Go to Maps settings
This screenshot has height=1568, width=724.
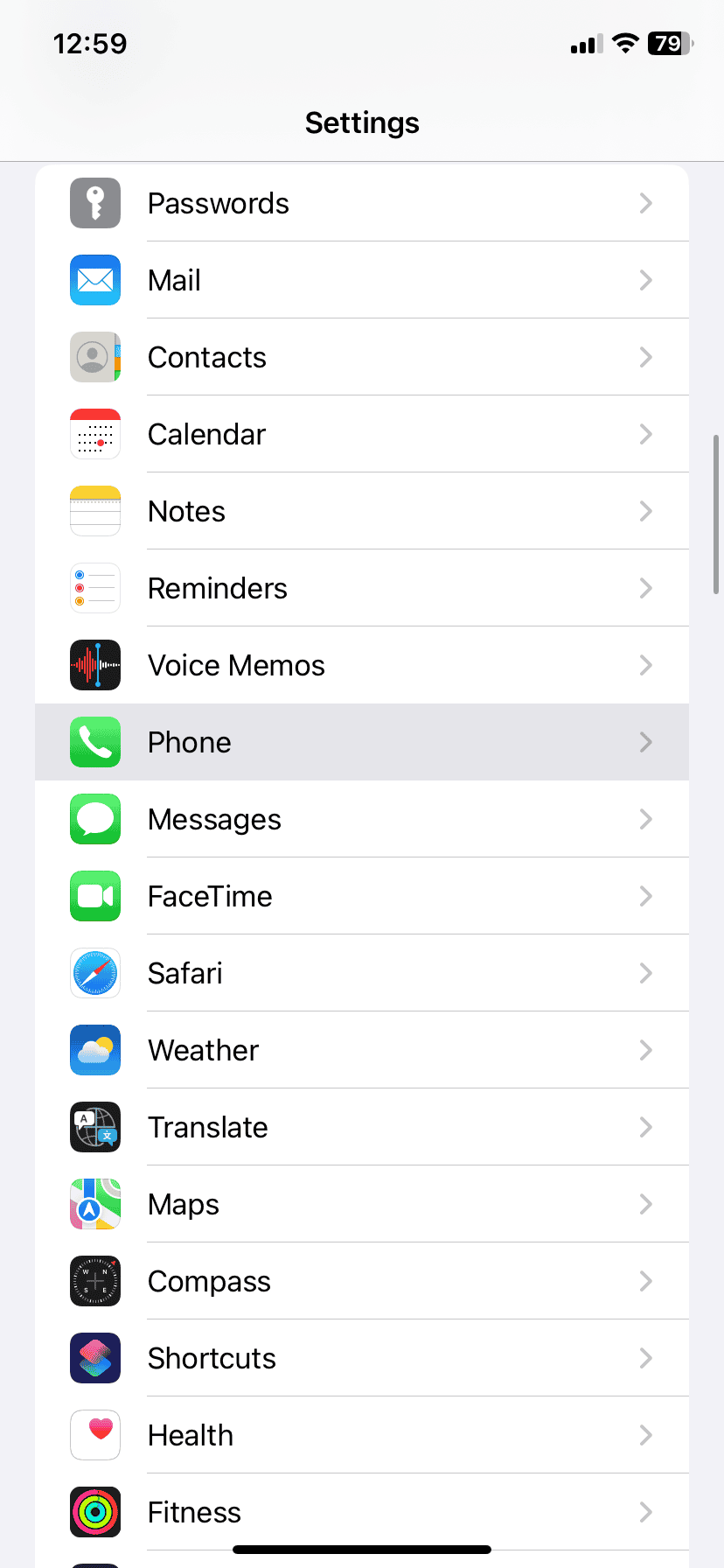pos(361,1204)
